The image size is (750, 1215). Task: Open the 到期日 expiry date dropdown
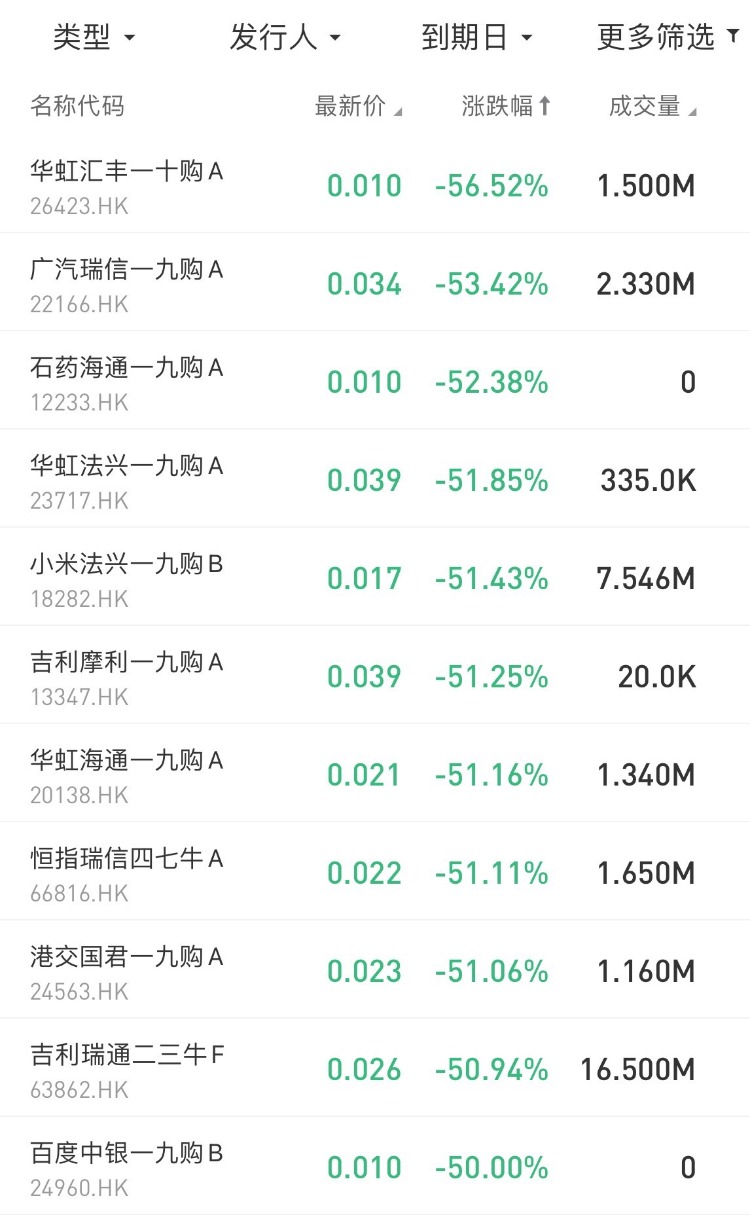(477, 38)
